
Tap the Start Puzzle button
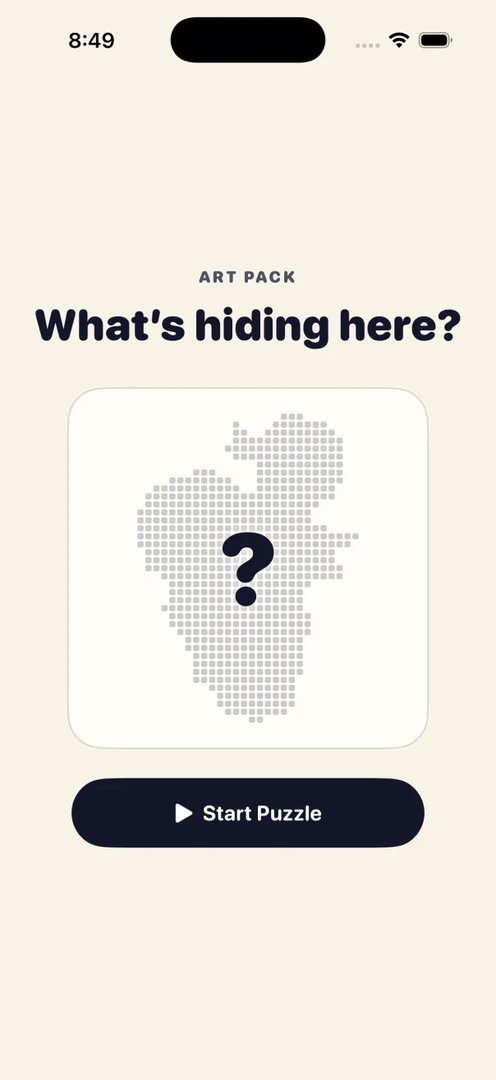pyautogui.click(x=248, y=813)
